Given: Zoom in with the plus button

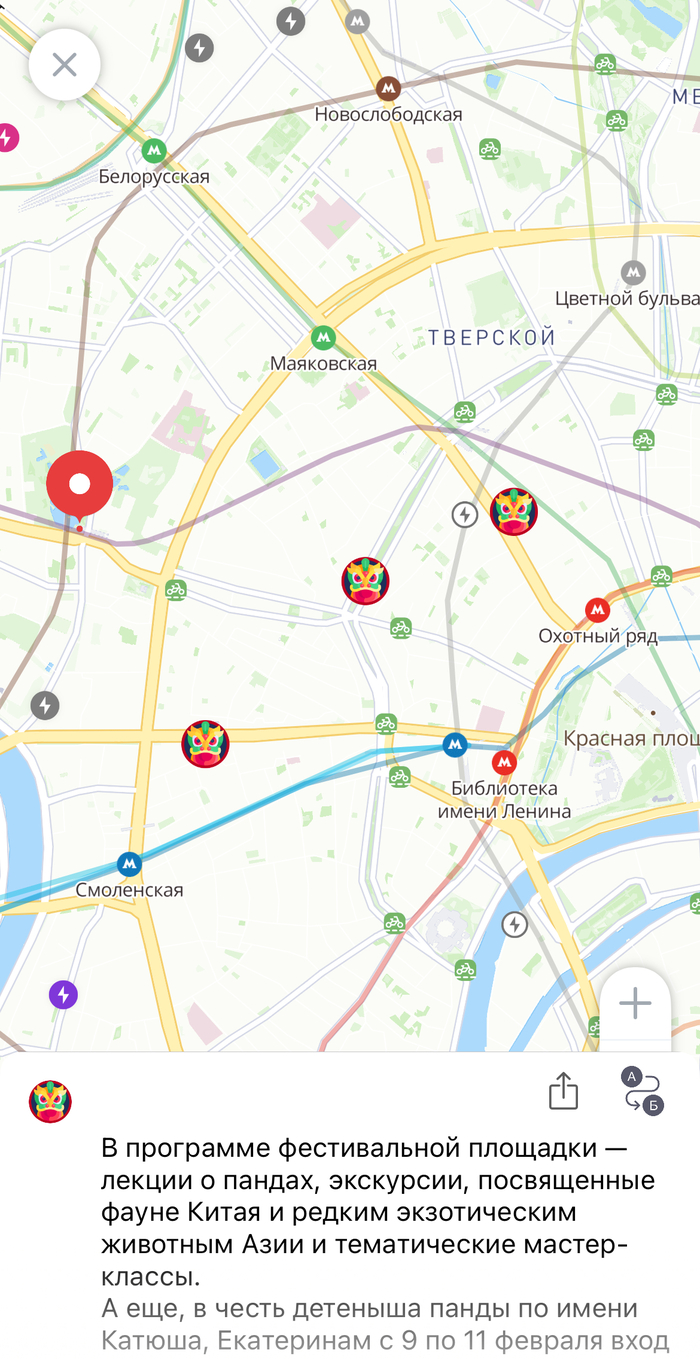Looking at the screenshot, I should pos(635,1003).
